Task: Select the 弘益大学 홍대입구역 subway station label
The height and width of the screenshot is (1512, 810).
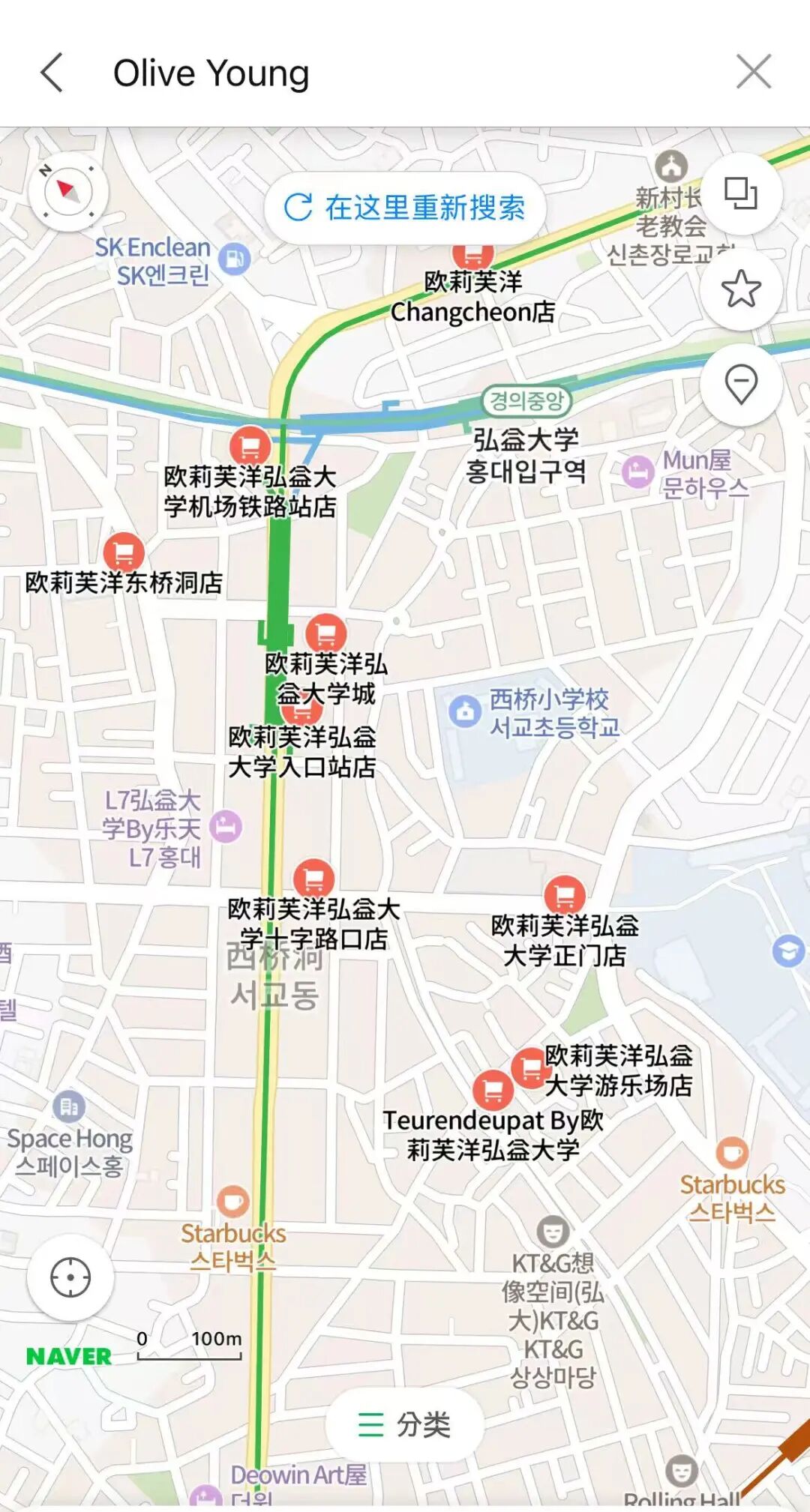Action: (x=526, y=455)
